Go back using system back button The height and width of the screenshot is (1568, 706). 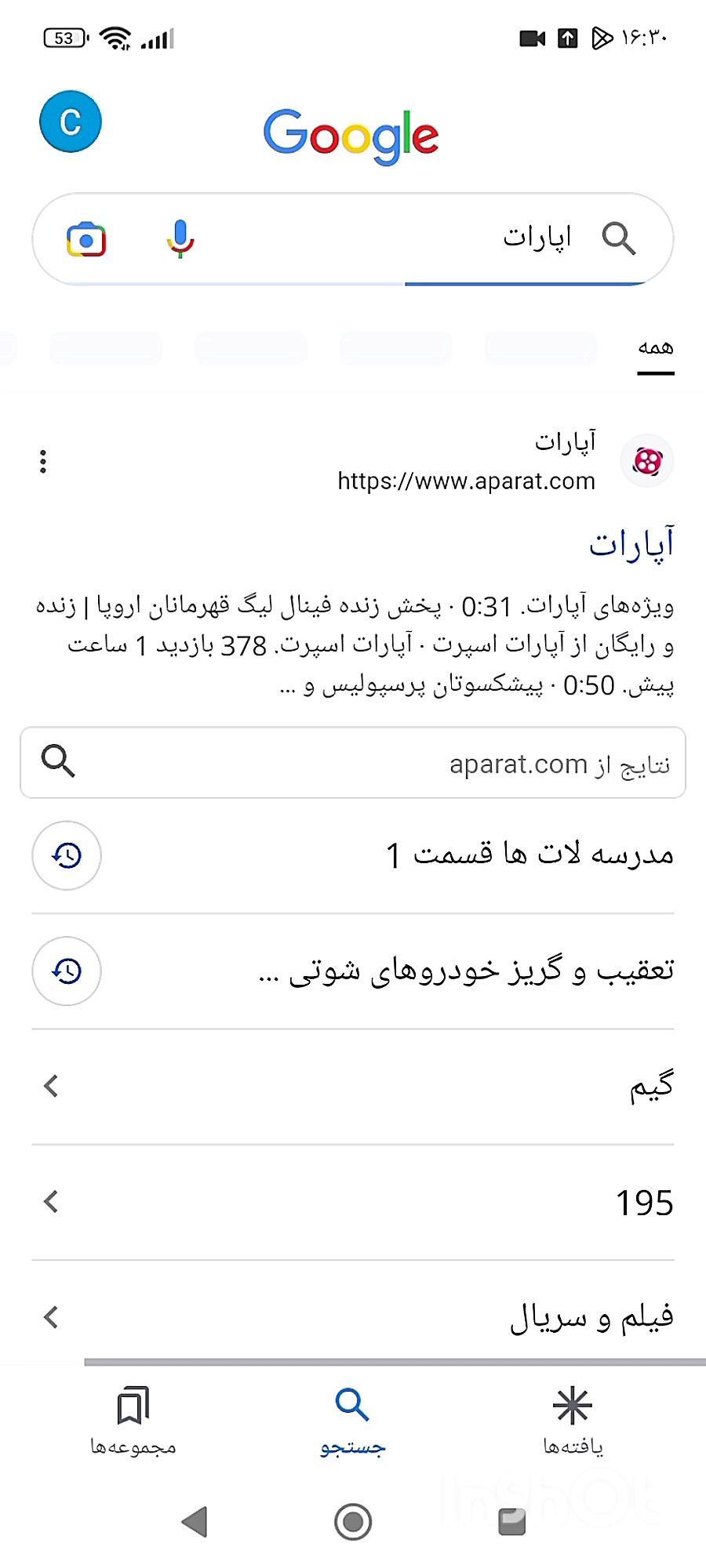click(194, 1522)
